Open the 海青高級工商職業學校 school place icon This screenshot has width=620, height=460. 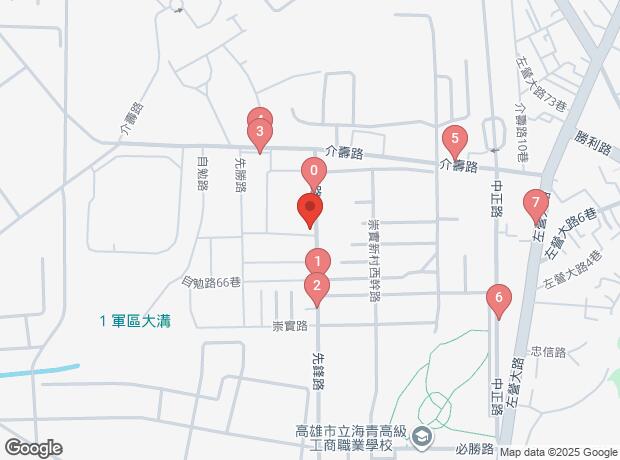tap(422, 436)
